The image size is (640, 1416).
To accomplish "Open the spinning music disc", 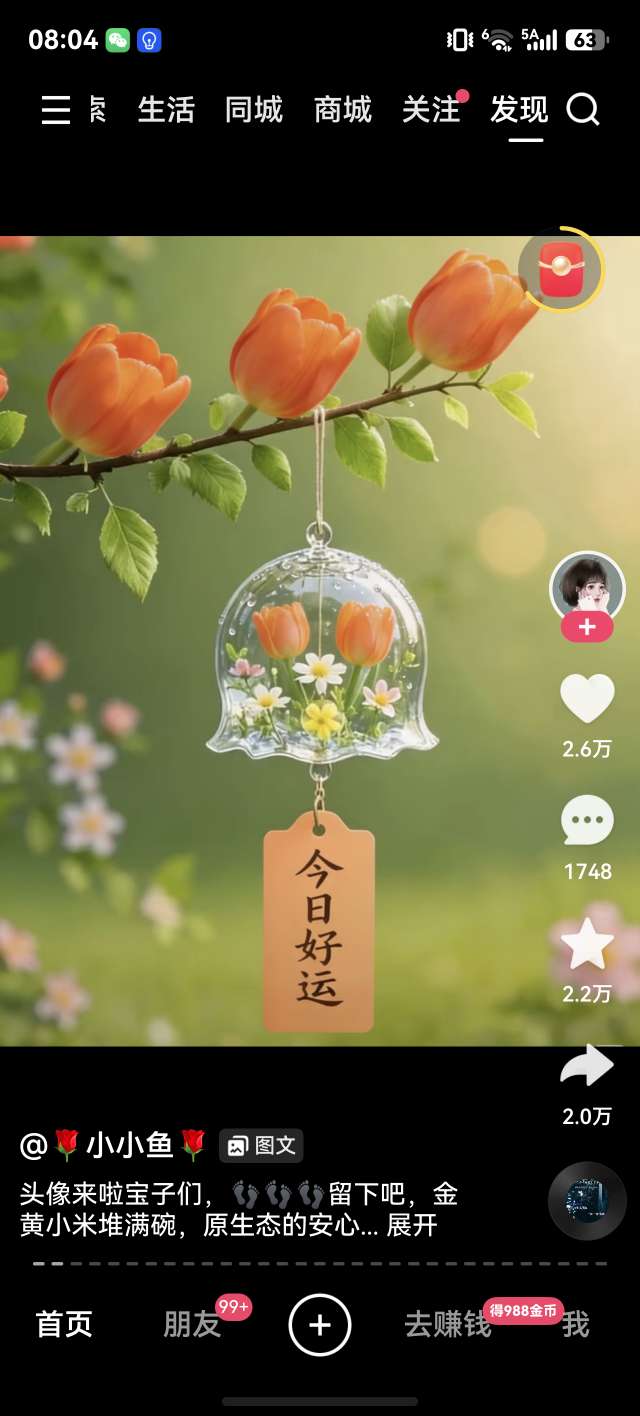I will [x=587, y=1201].
